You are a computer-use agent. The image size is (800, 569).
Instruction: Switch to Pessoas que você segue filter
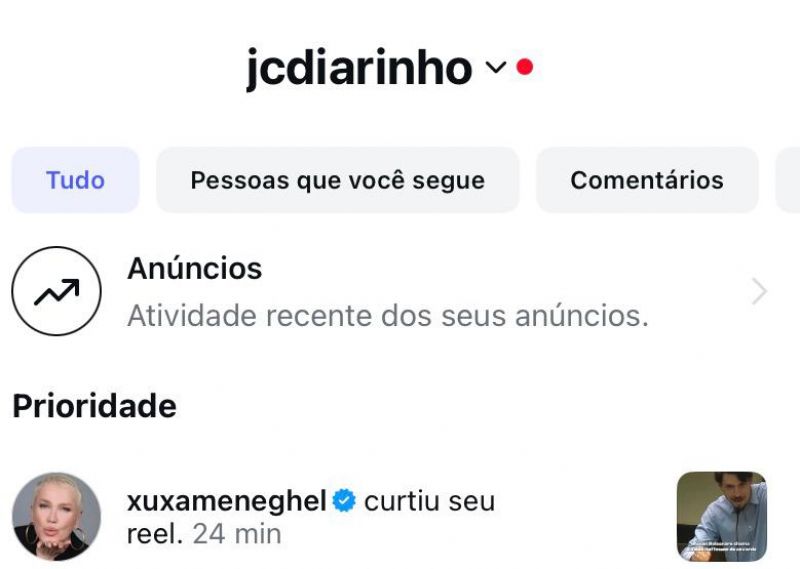[x=337, y=180]
